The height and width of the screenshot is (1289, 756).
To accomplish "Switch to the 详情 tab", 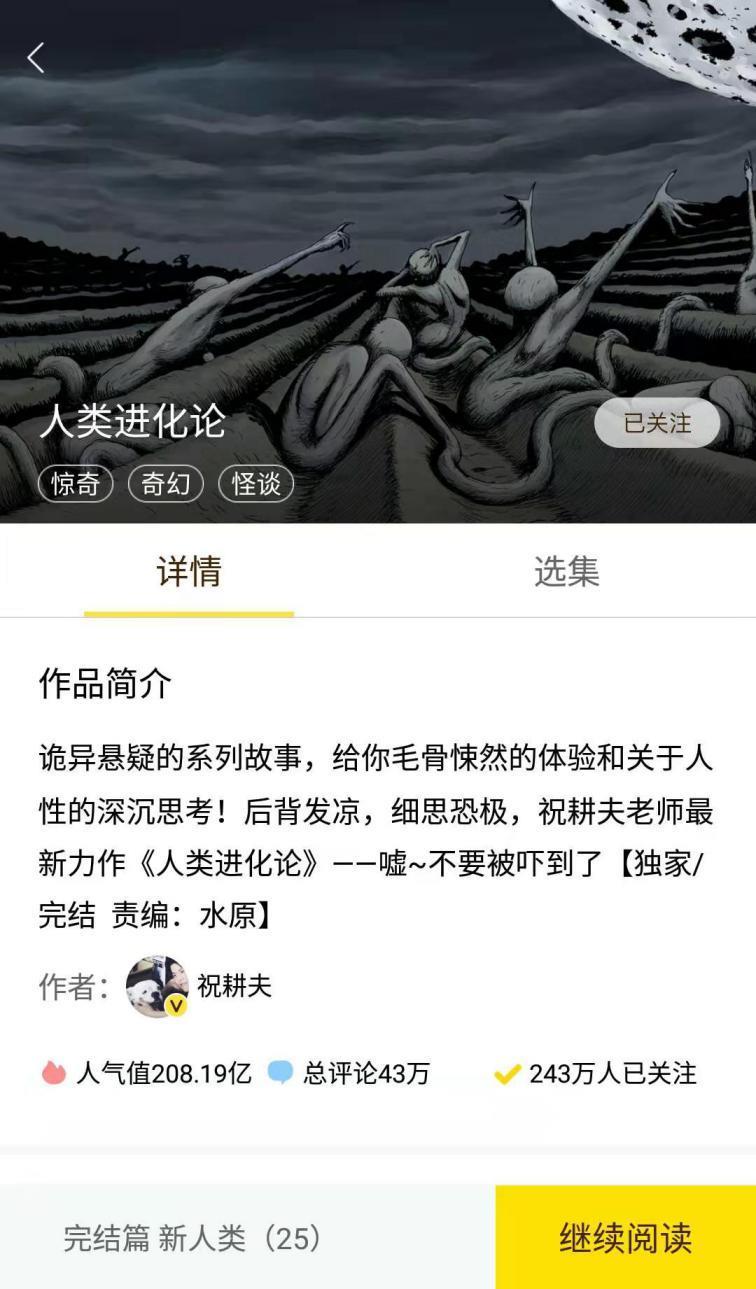I will click(x=189, y=572).
